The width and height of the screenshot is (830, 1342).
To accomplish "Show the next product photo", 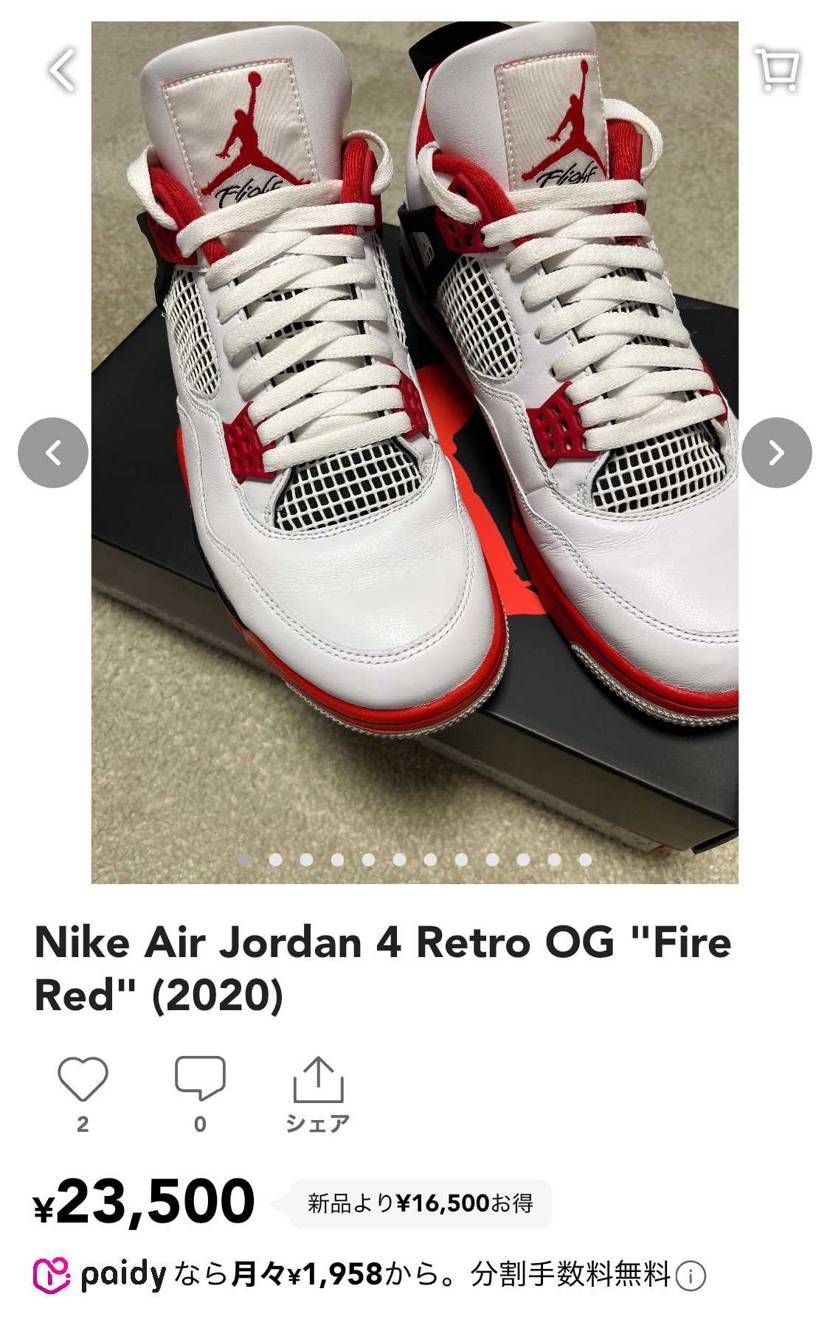I will tap(776, 453).
